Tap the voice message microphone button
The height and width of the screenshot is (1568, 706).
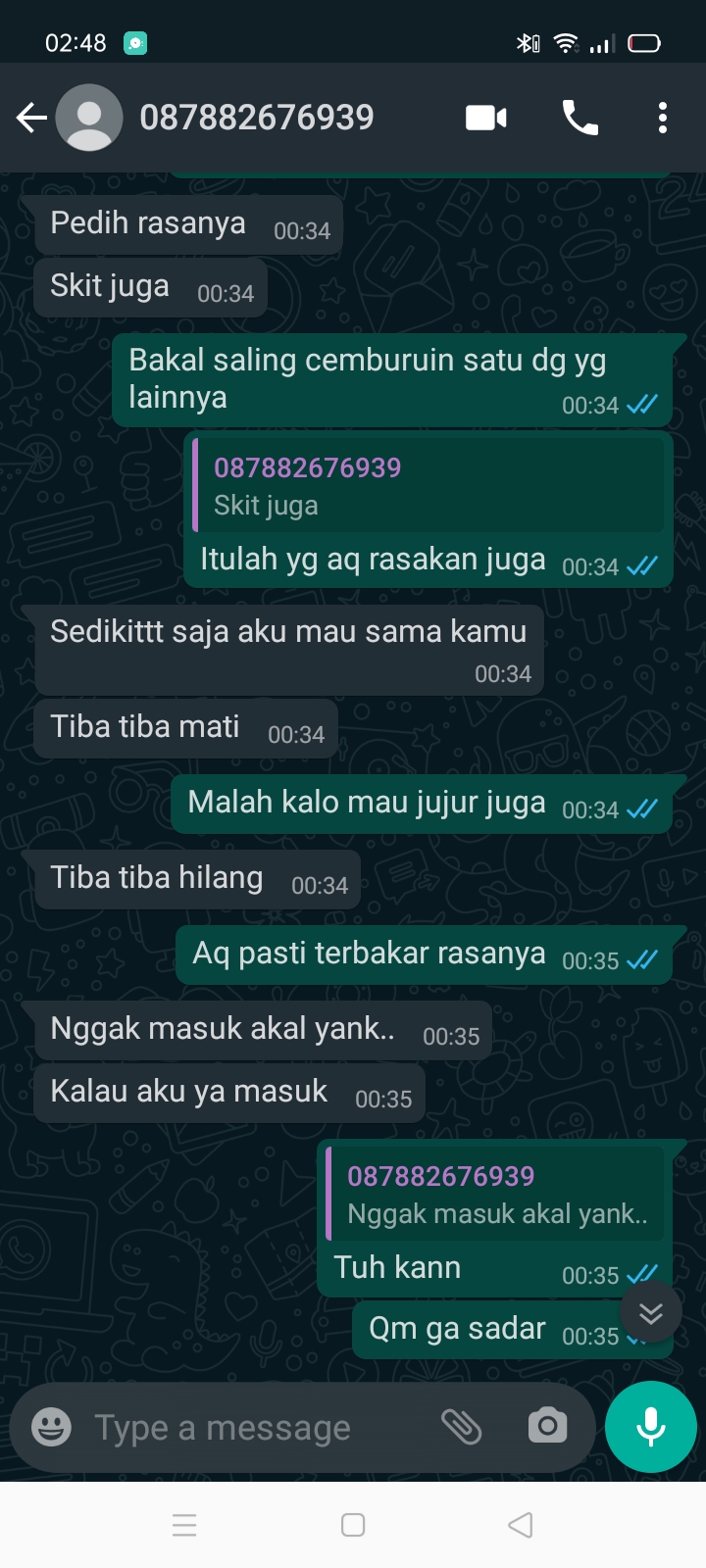coord(651,1427)
